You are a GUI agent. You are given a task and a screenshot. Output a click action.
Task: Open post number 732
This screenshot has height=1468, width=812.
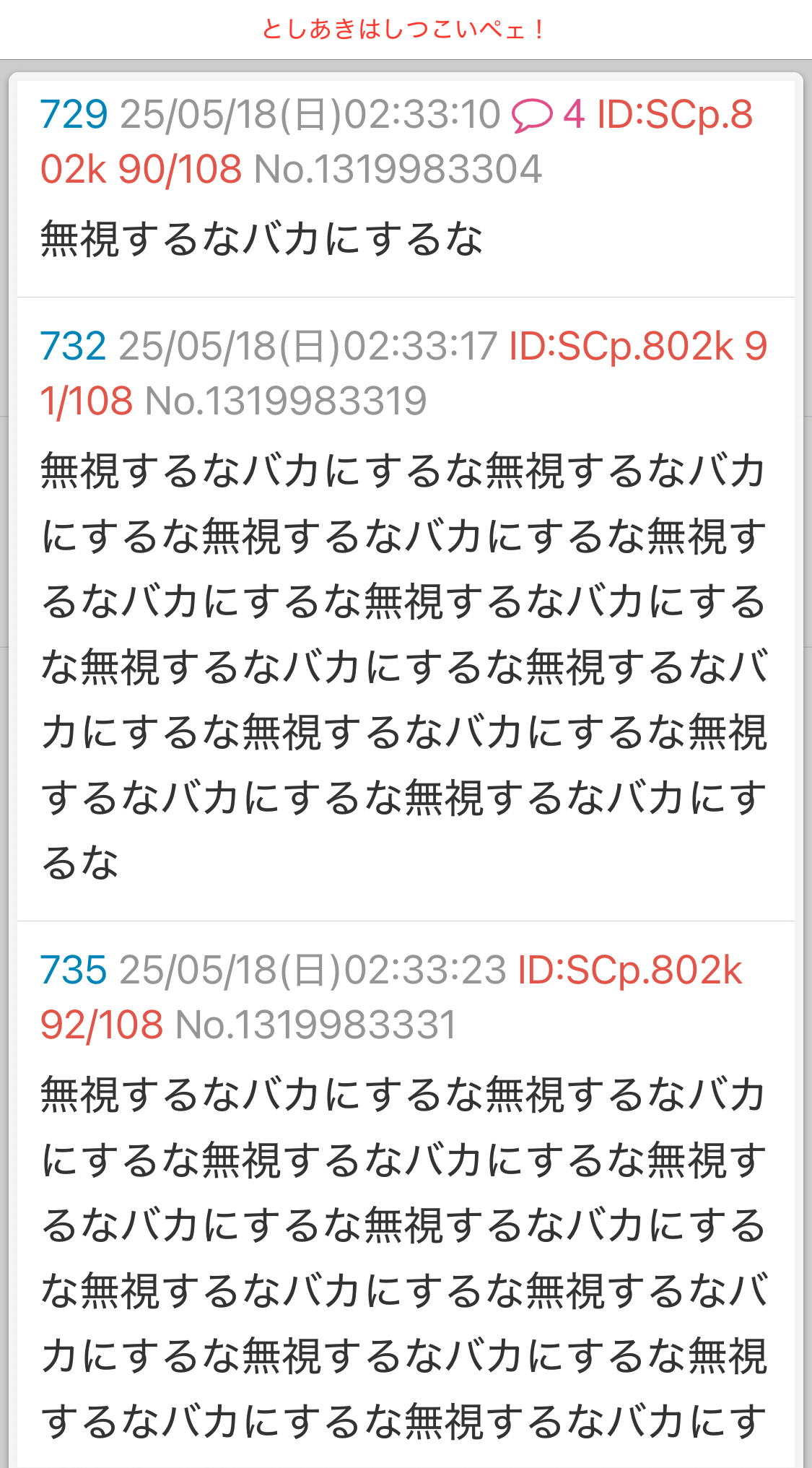tap(73, 346)
